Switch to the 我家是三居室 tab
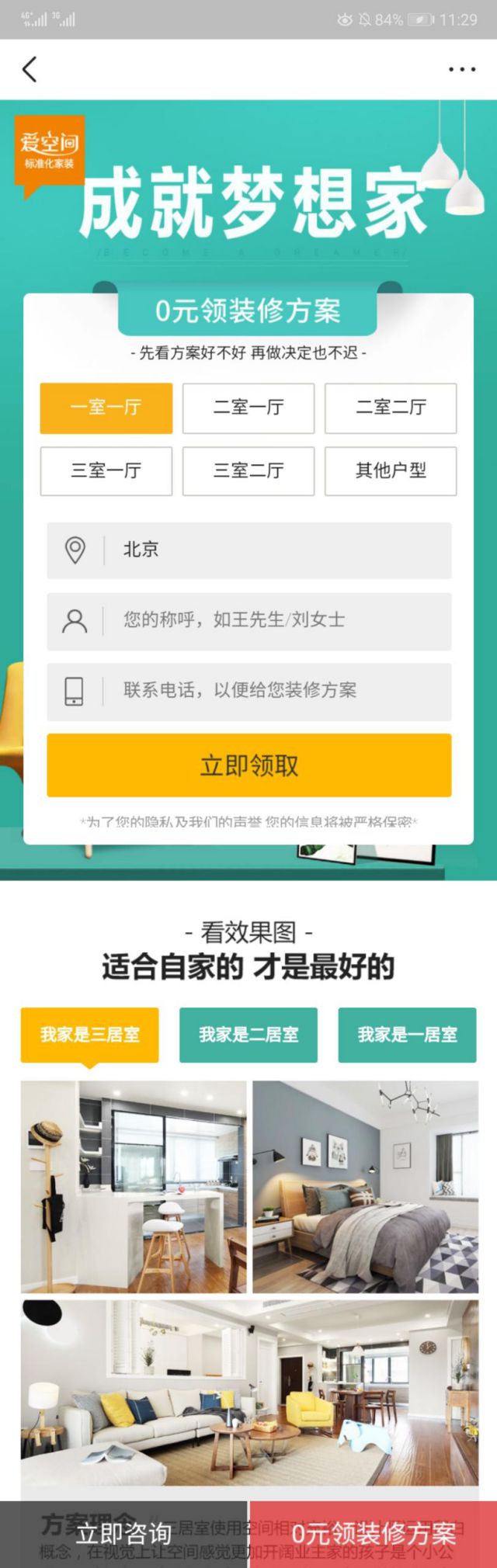This screenshot has width=497, height=1568. [89, 1035]
